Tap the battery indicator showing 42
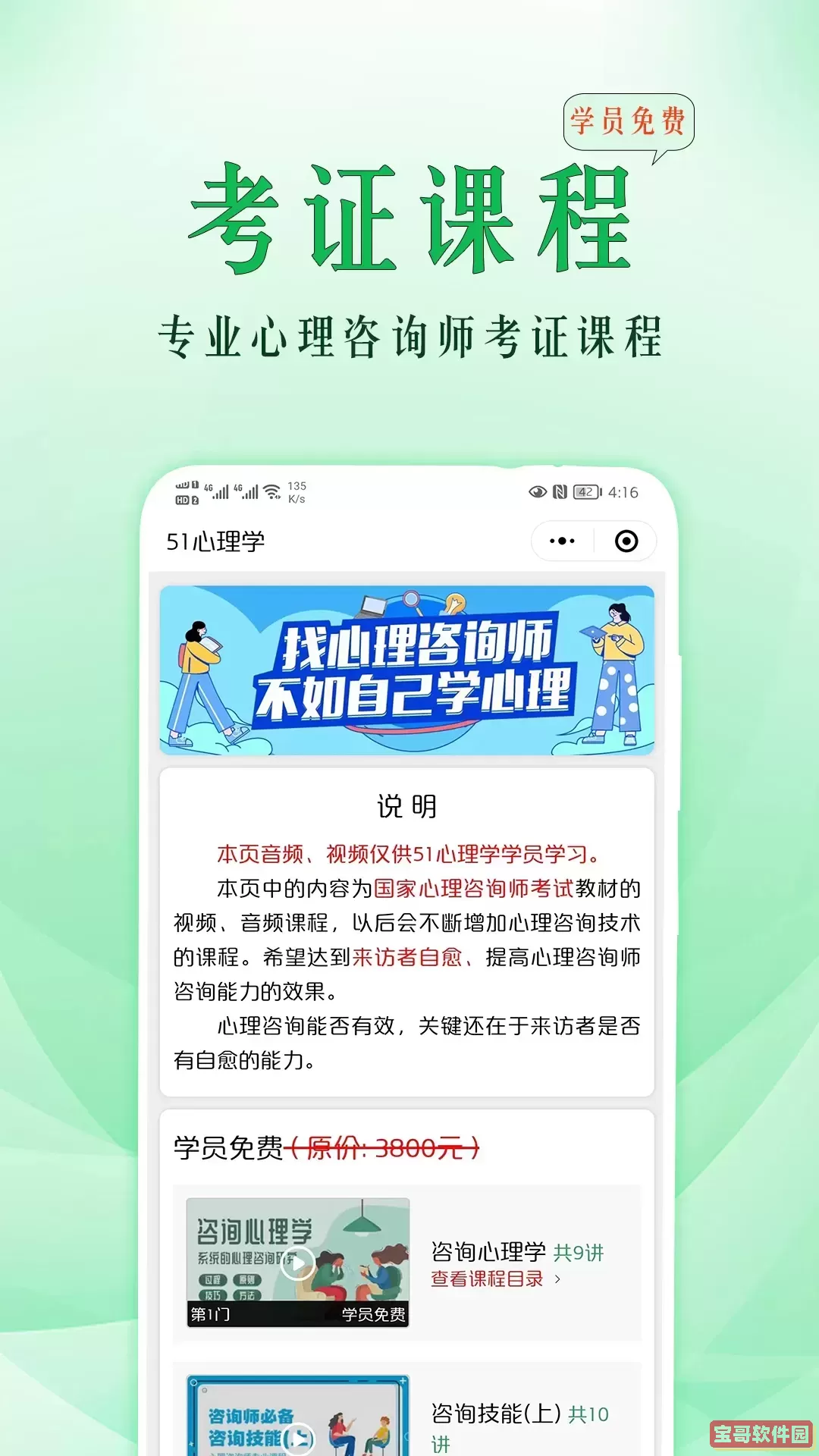The width and height of the screenshot is (819, 1456). click(x=585, y=491)
